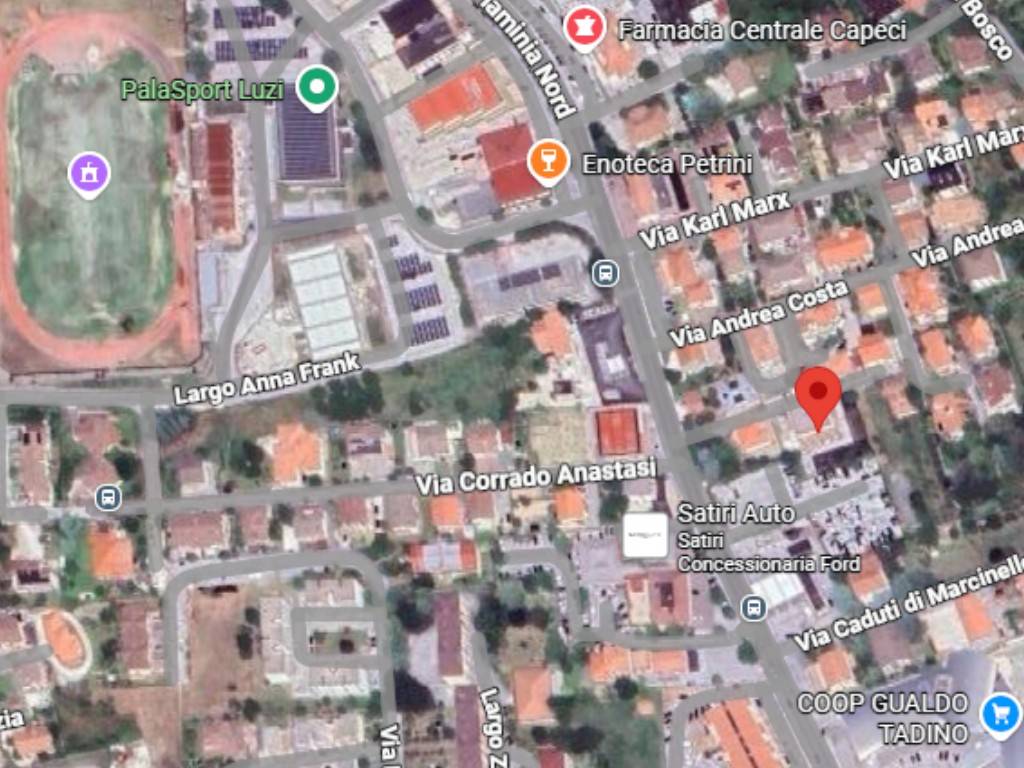Screen dimensions: 1024x768
Task: Select the purple landmark pin on the sports field
Action: coord(89,174)
